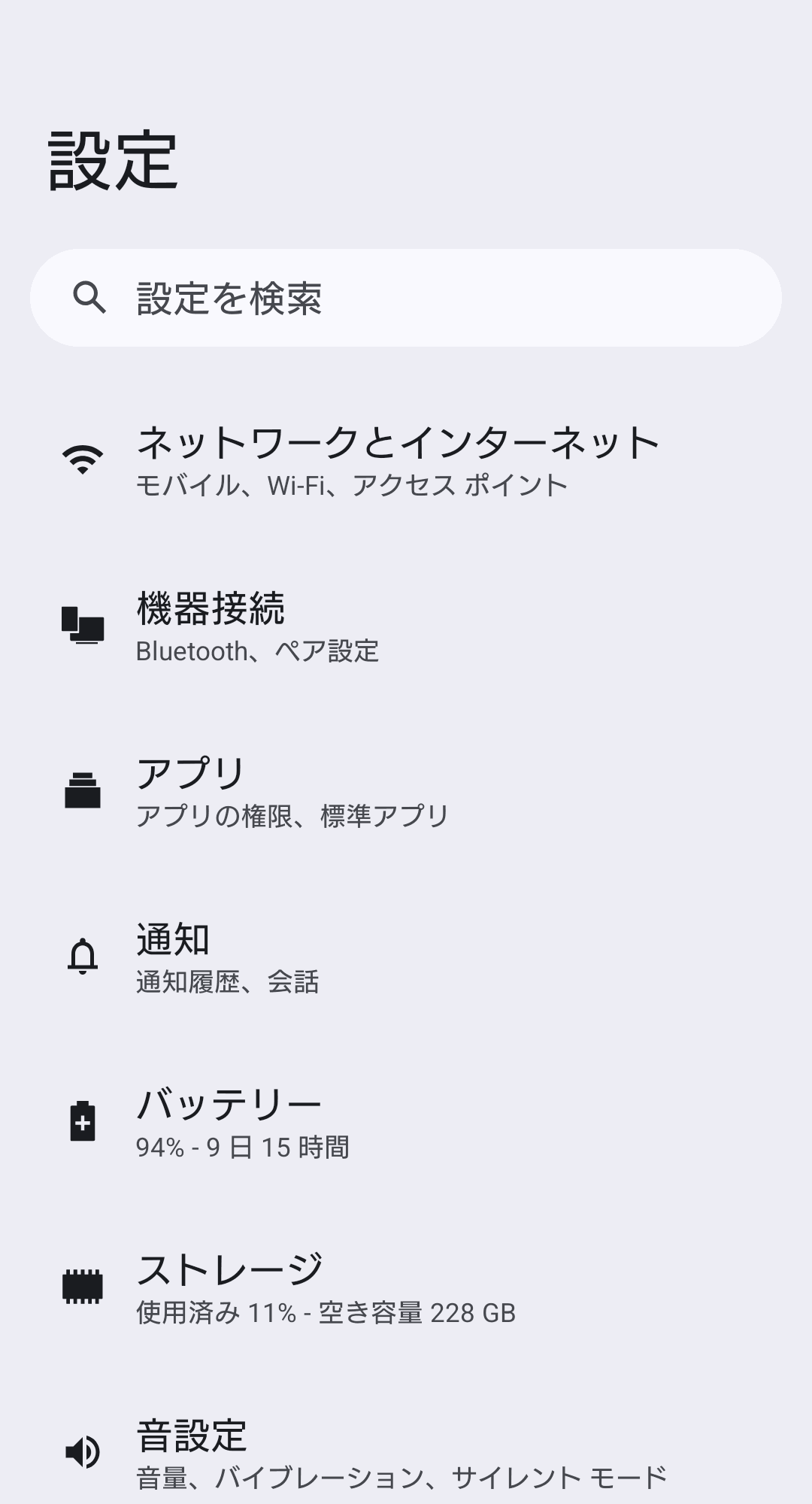The image size is (812, 1504).
Task: View バッテリー details
Action: pos(242,1123)
